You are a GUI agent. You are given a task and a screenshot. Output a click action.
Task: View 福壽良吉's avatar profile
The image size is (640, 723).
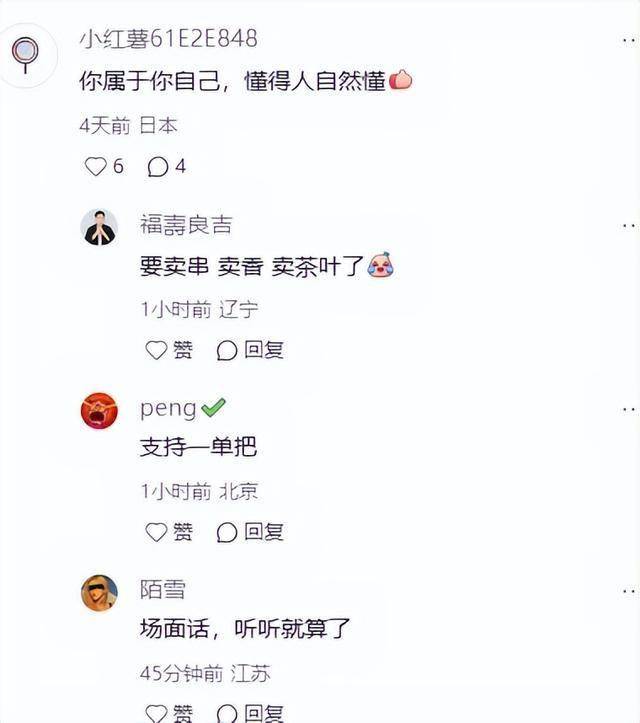point(99,229)
